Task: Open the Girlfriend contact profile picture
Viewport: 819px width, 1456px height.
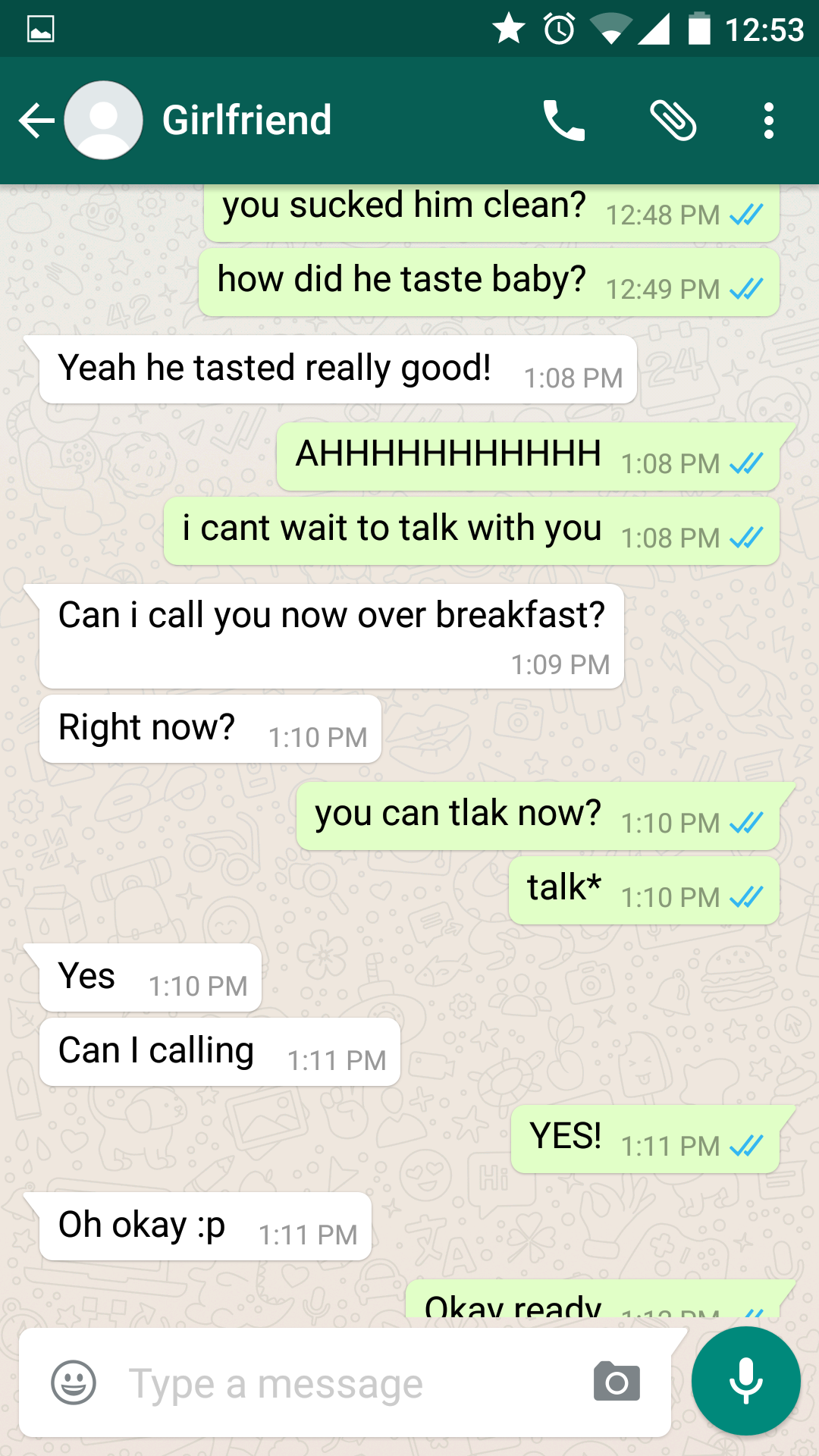Action: pos(103,121)
